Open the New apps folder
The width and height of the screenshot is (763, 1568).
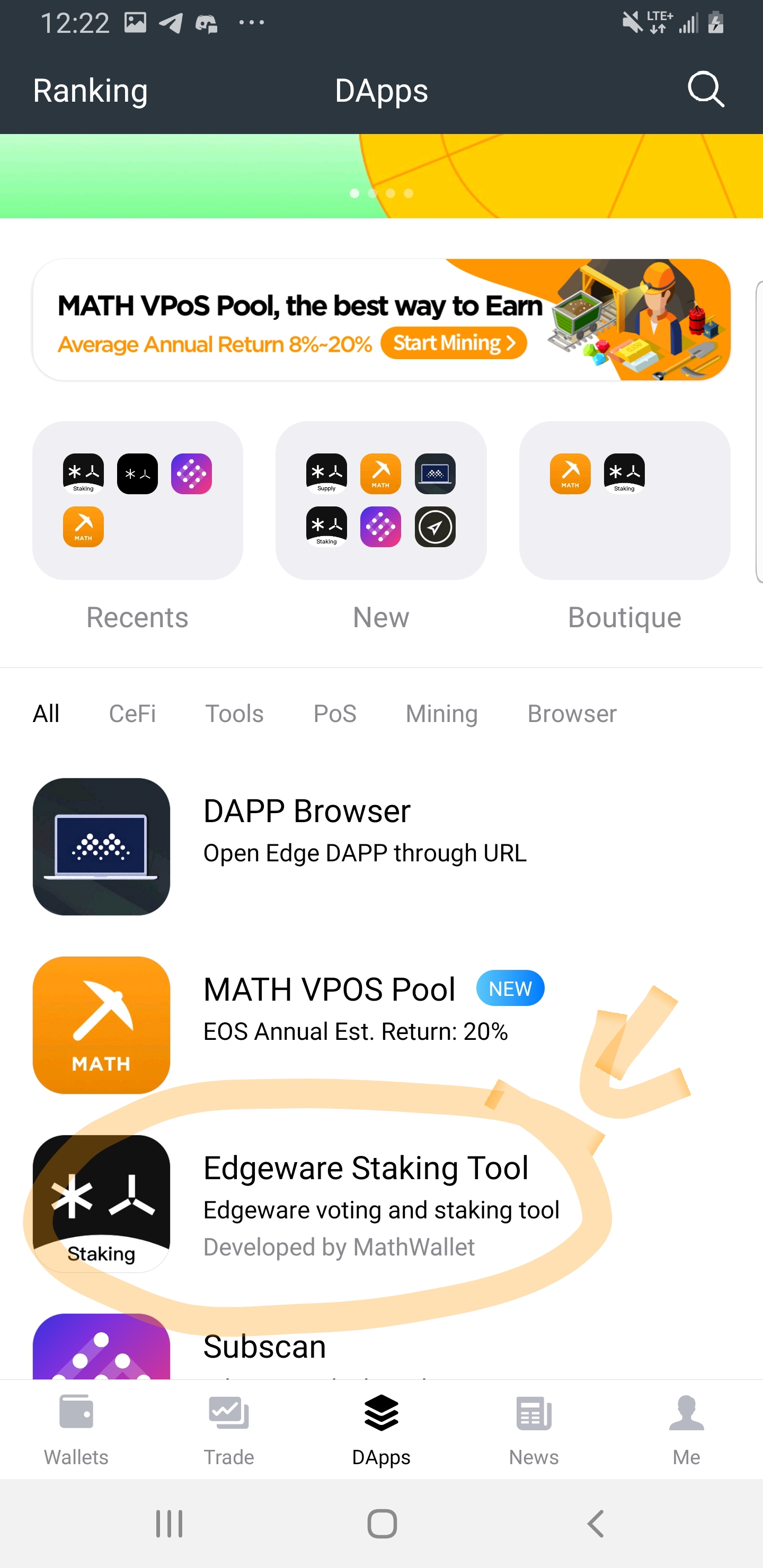click(x=380, y=501)
